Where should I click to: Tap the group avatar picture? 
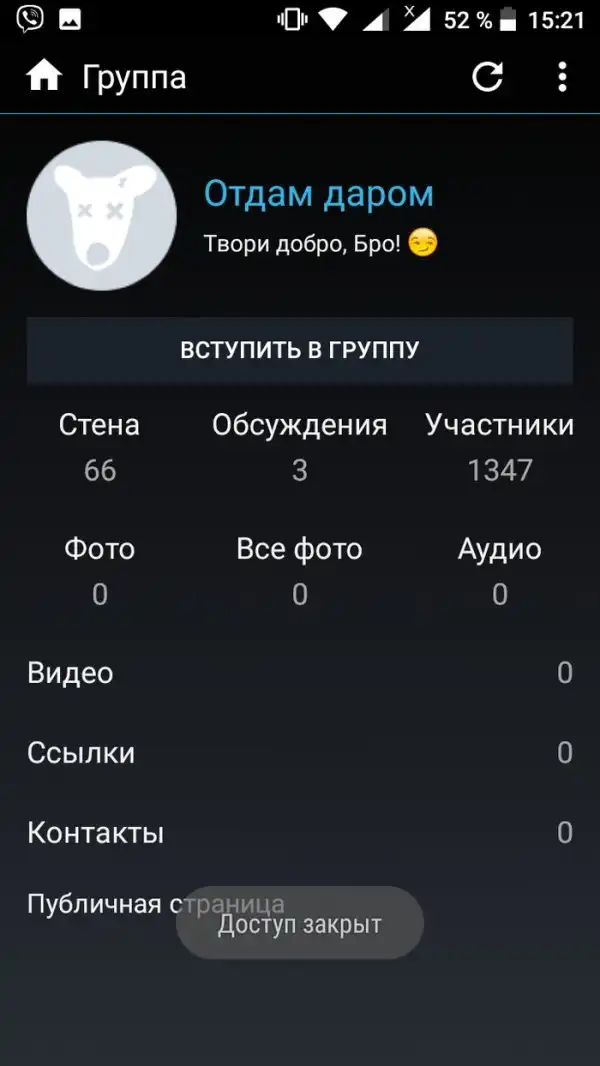click(x=102, y=216)
